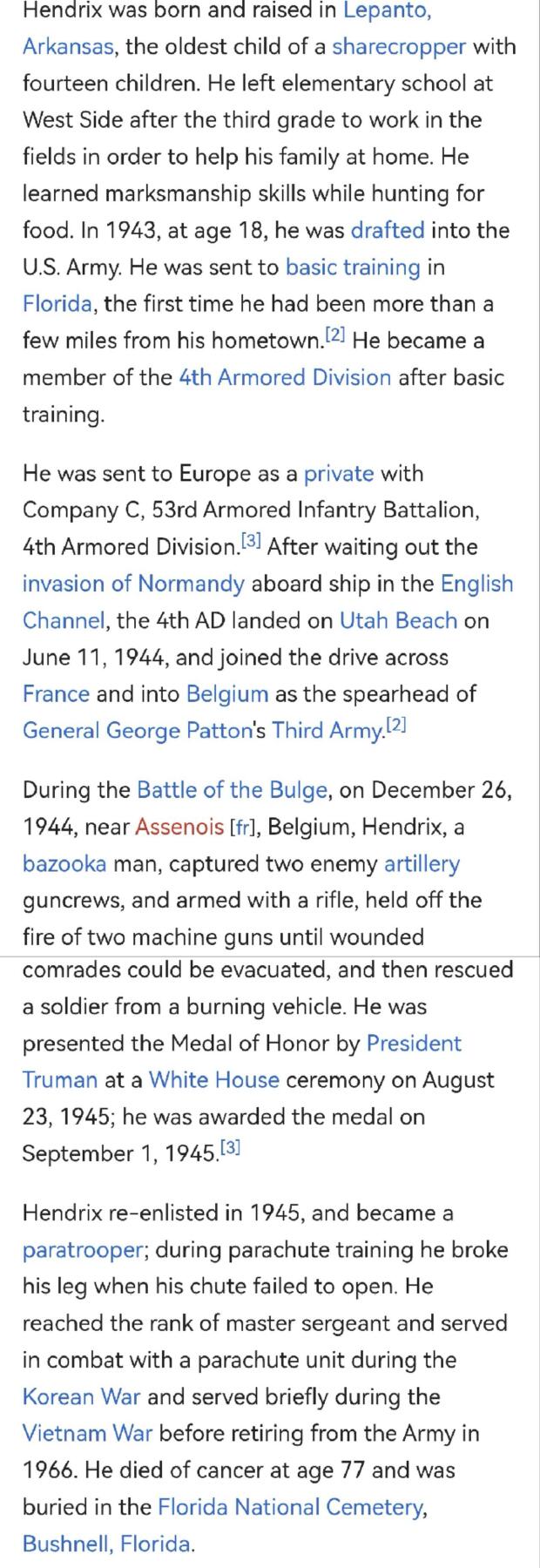Screen dimensions: 540x1568
Task: Follow the private rank link
Action: tap(339, 473)
